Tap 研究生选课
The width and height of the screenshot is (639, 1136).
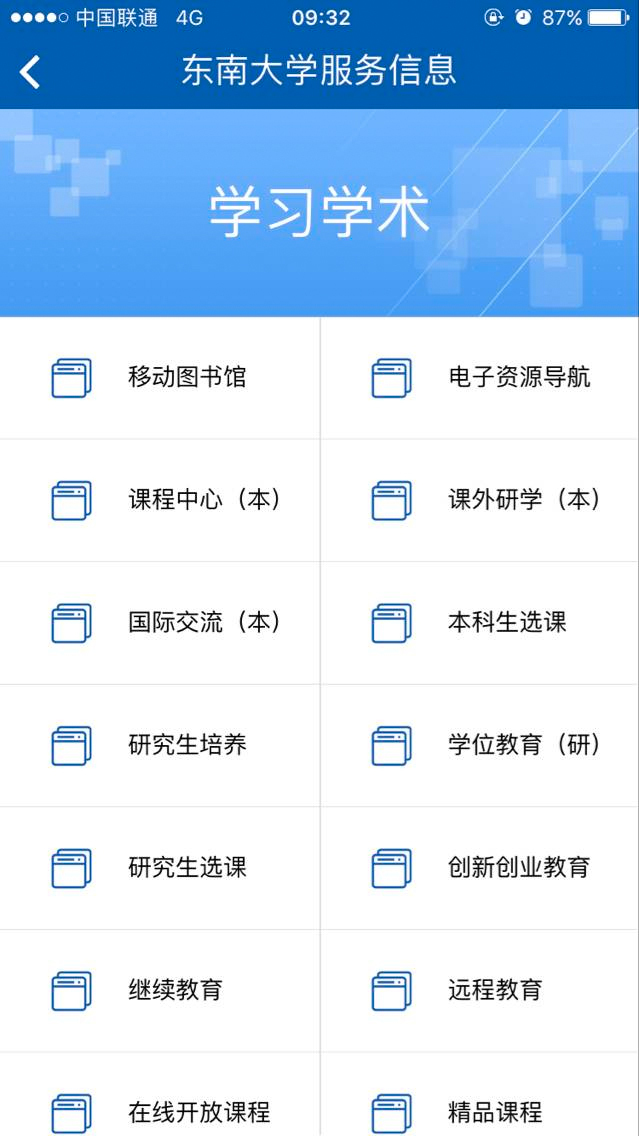[160, 868]
